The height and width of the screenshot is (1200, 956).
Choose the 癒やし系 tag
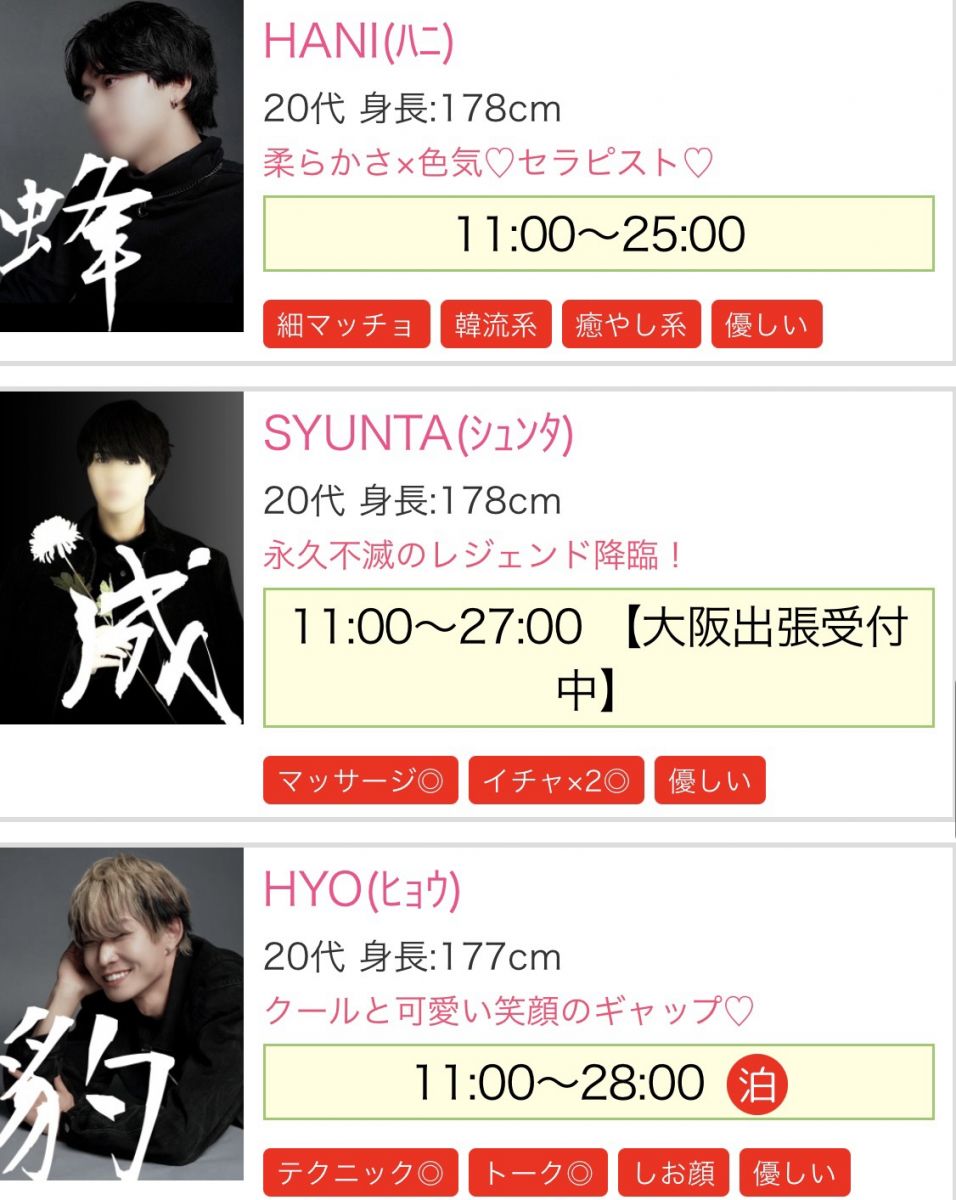click(631, 325)
